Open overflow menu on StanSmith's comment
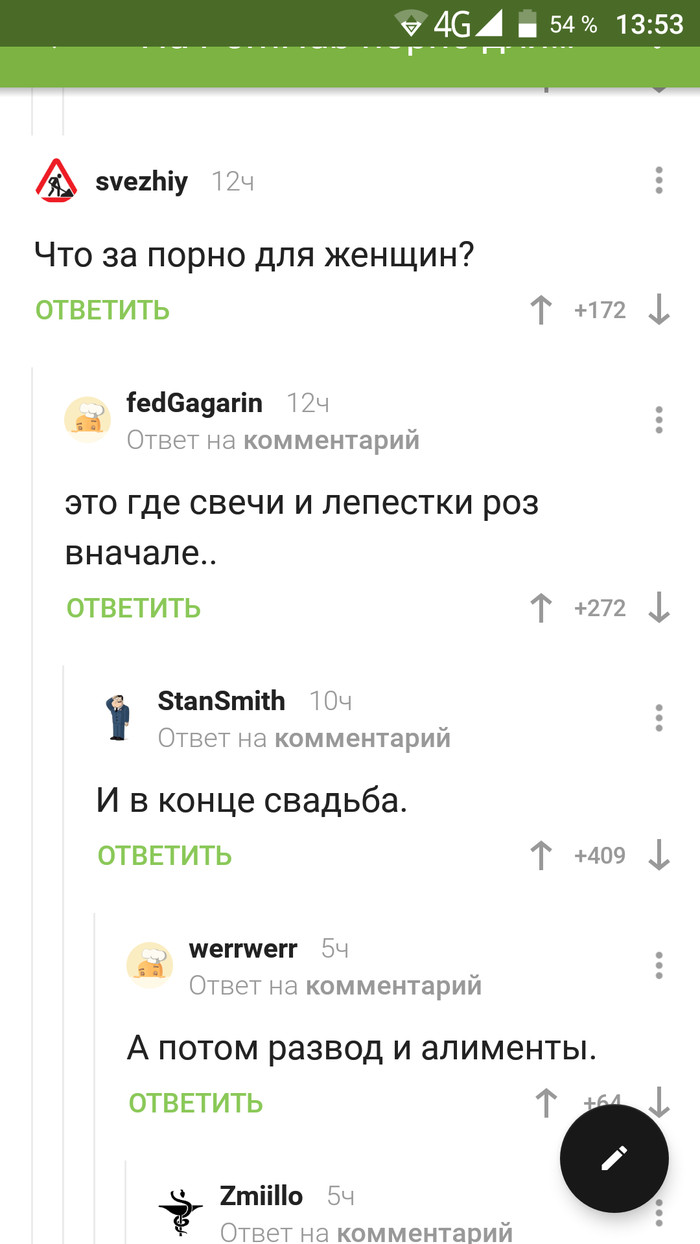The height and width of the screenshot is (1244, 700). pos(659,718)
